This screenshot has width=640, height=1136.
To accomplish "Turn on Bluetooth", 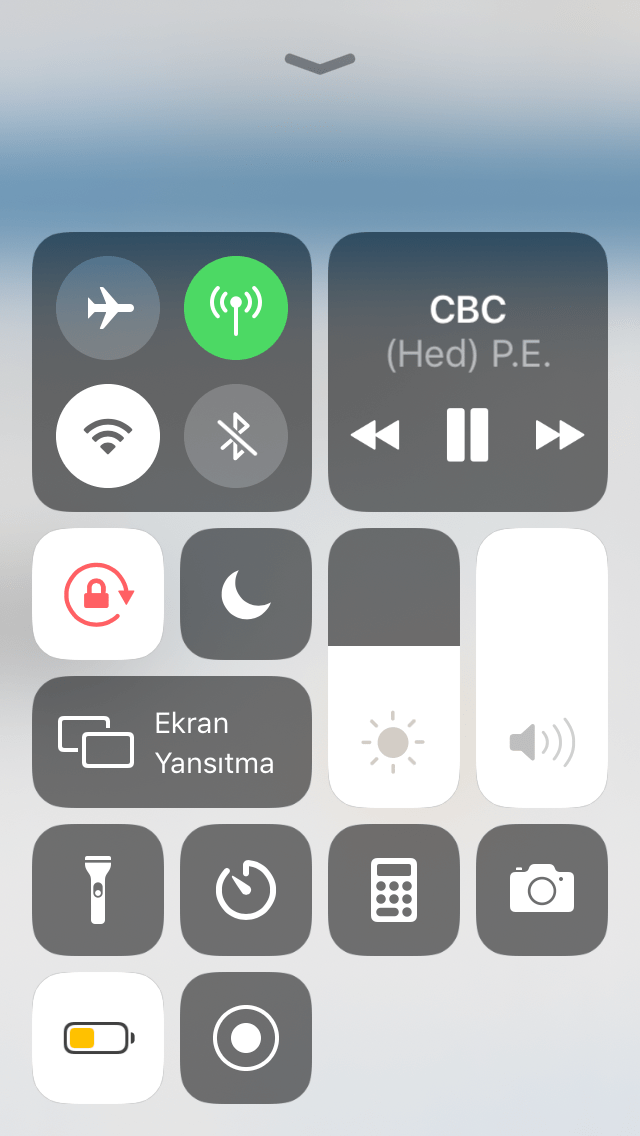I will point(236,436).
